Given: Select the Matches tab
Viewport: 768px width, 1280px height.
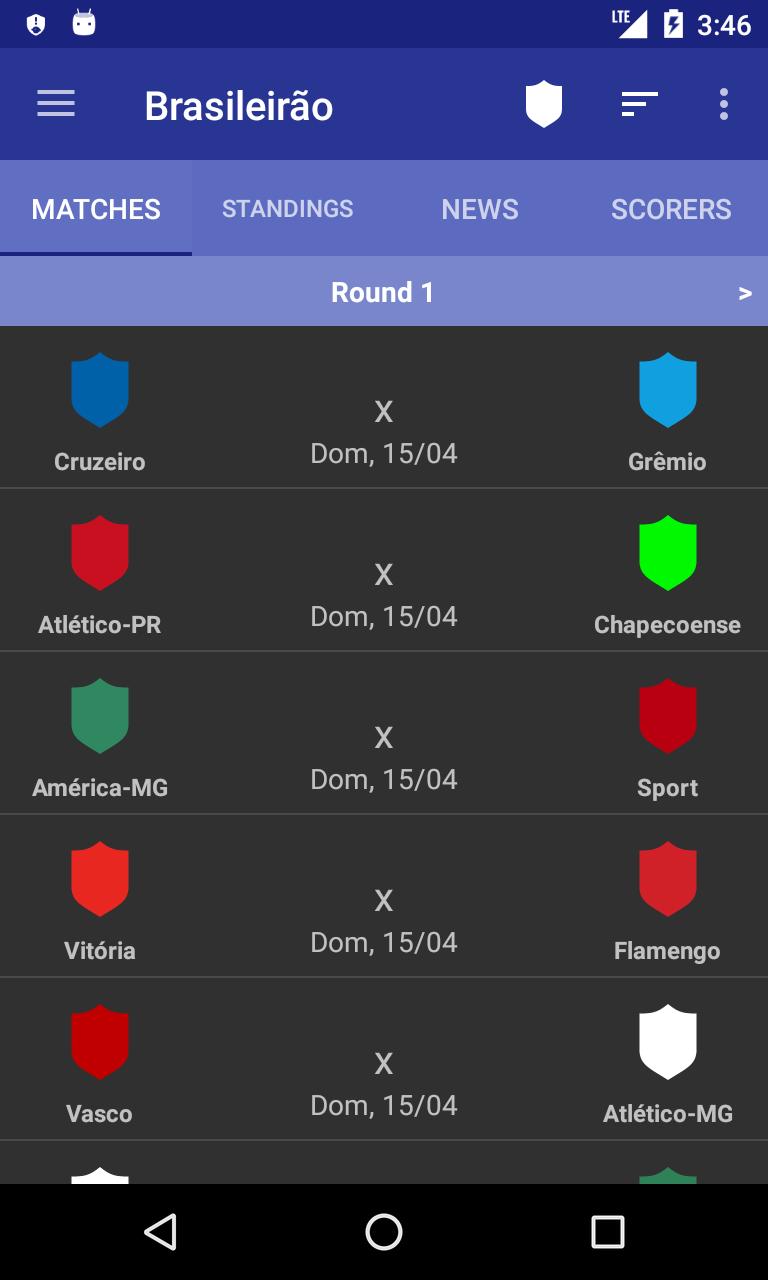Looking at the screenshot, I should [96, 209].
